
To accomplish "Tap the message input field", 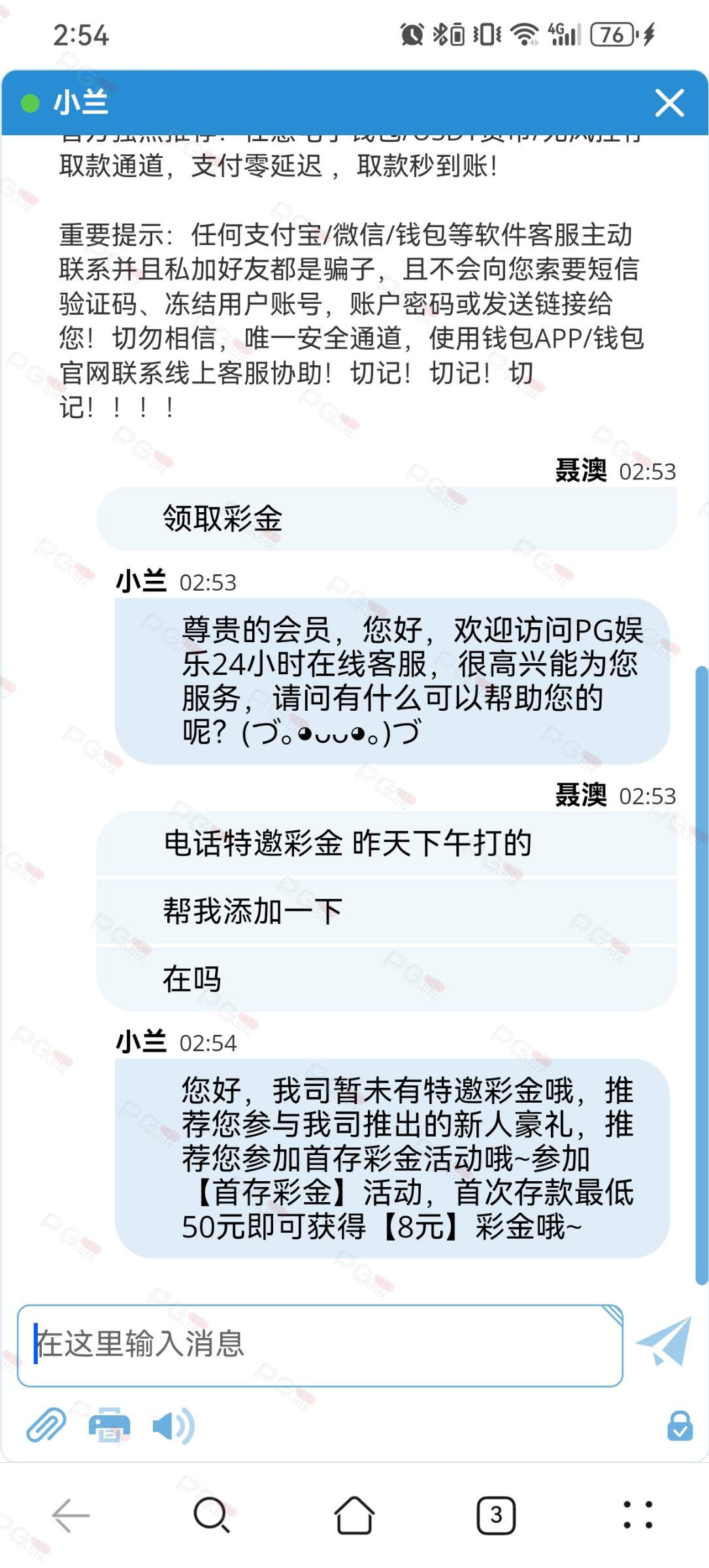I will point(320,1345).
